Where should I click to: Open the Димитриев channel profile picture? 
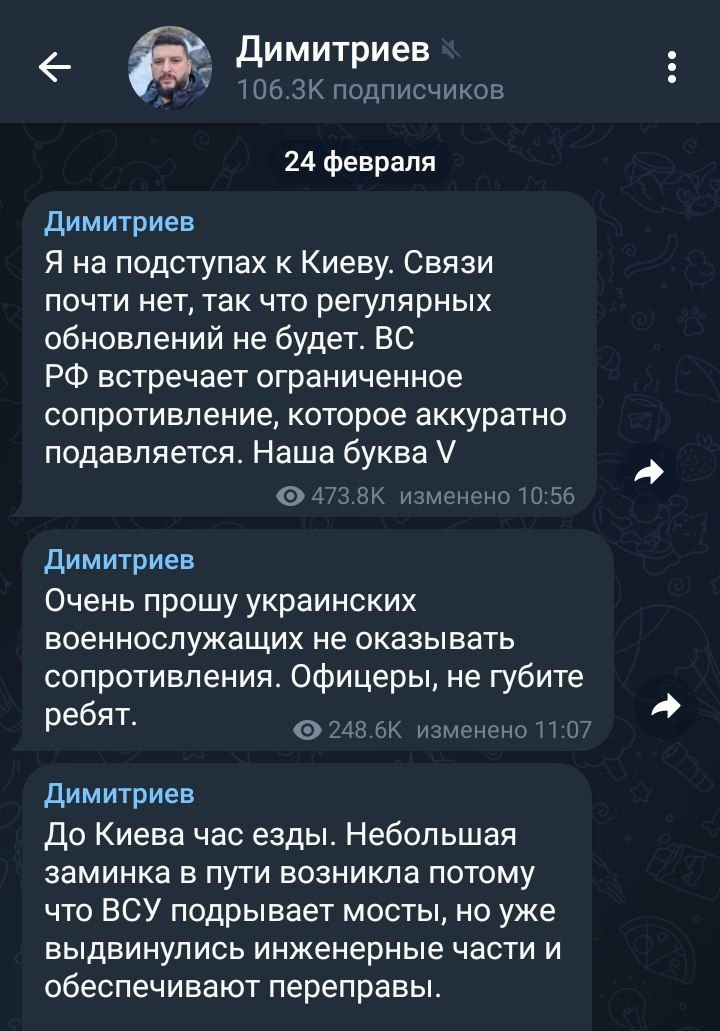pos(170,68)
